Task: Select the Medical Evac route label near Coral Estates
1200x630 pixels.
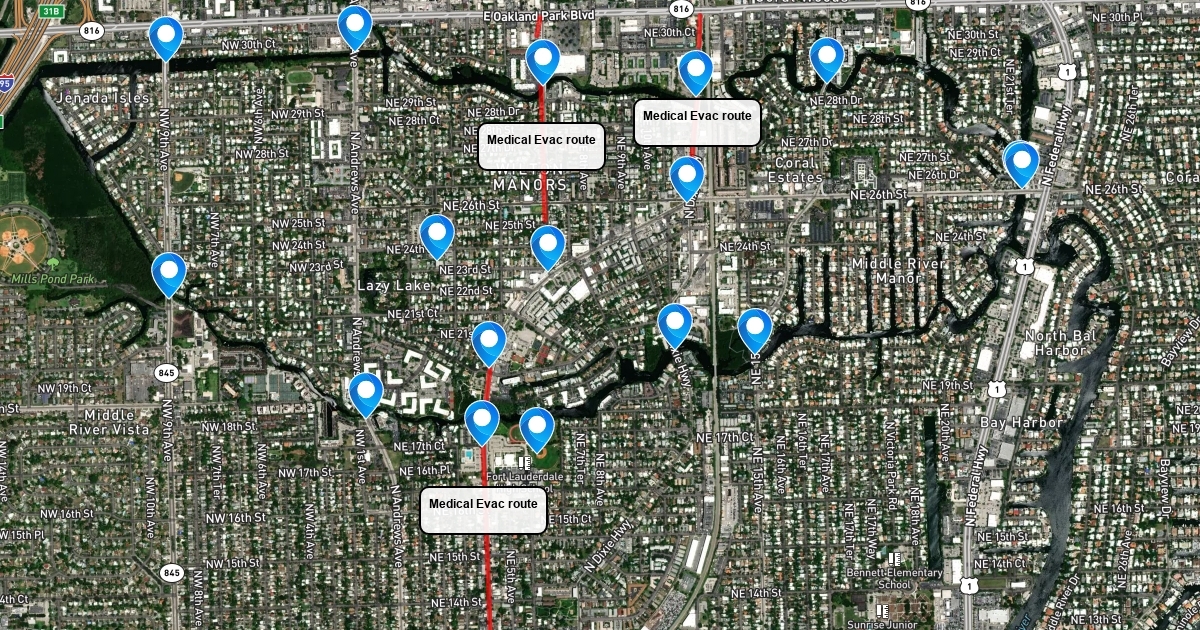Action: pyautogui.click(x=697, y=122)
